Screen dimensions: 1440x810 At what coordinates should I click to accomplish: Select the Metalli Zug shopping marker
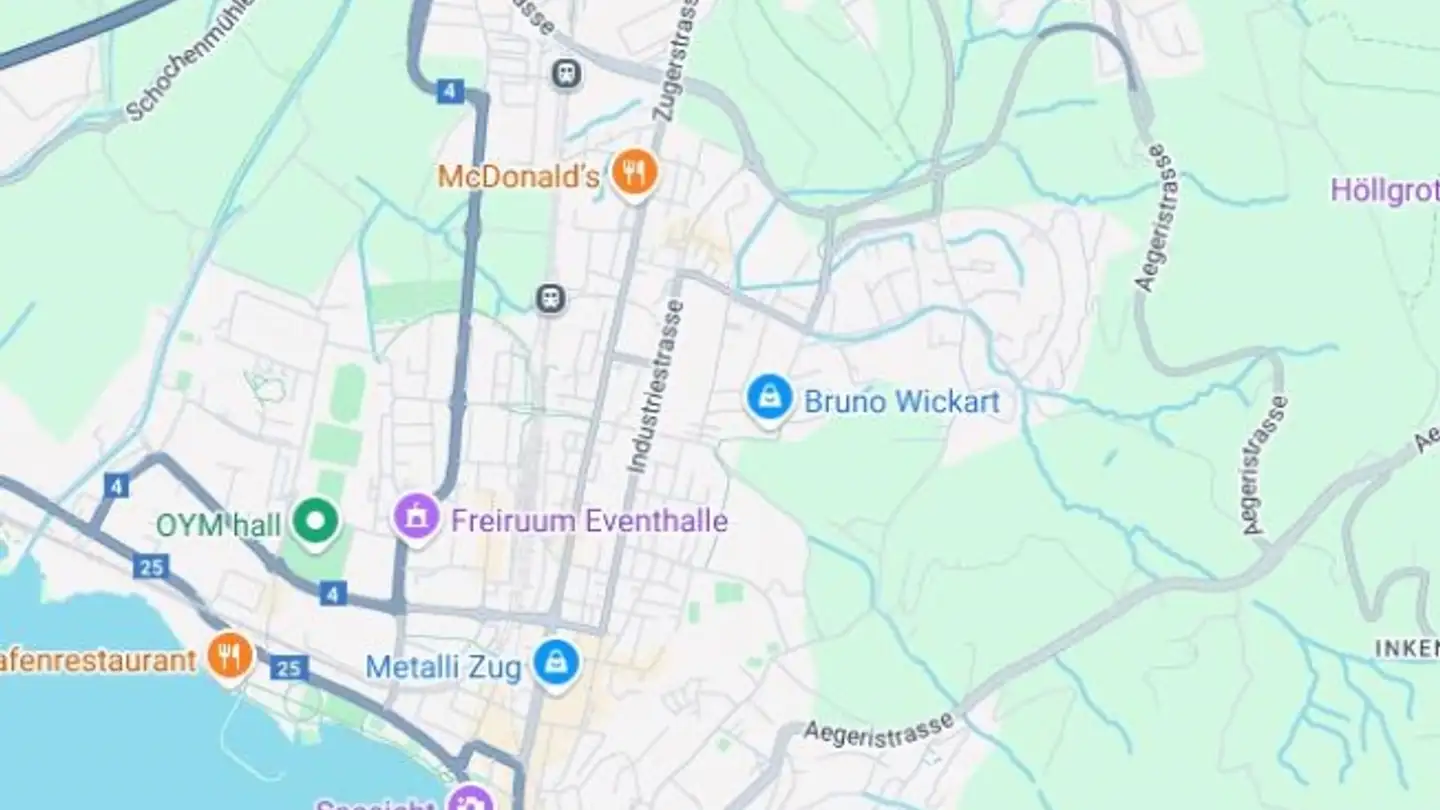click(x=556, y=663)
